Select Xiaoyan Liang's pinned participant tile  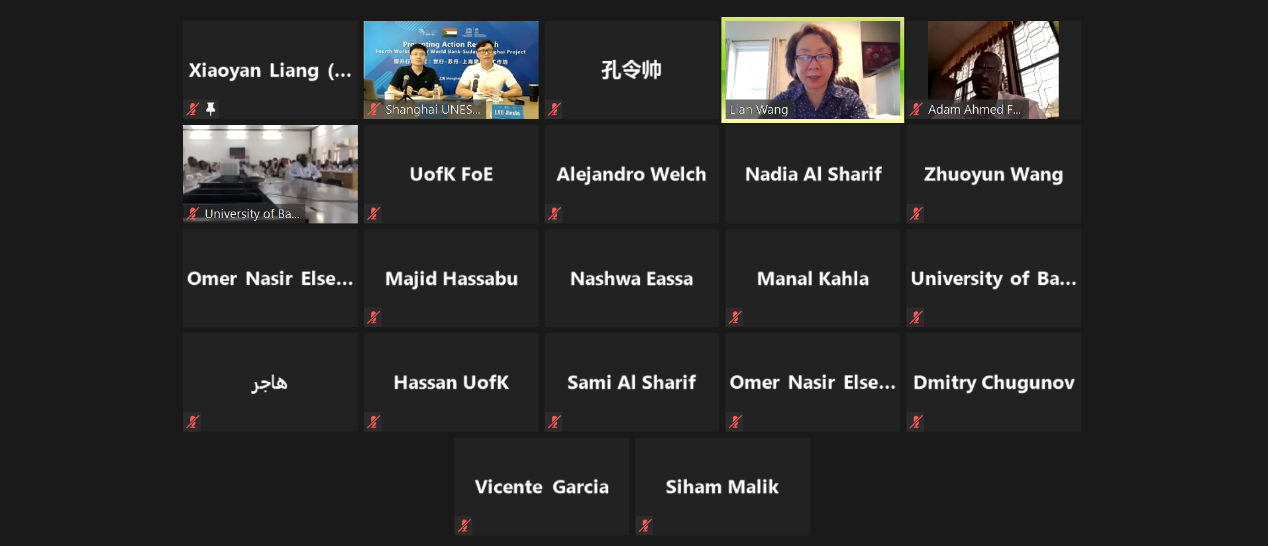coord(270,70)
